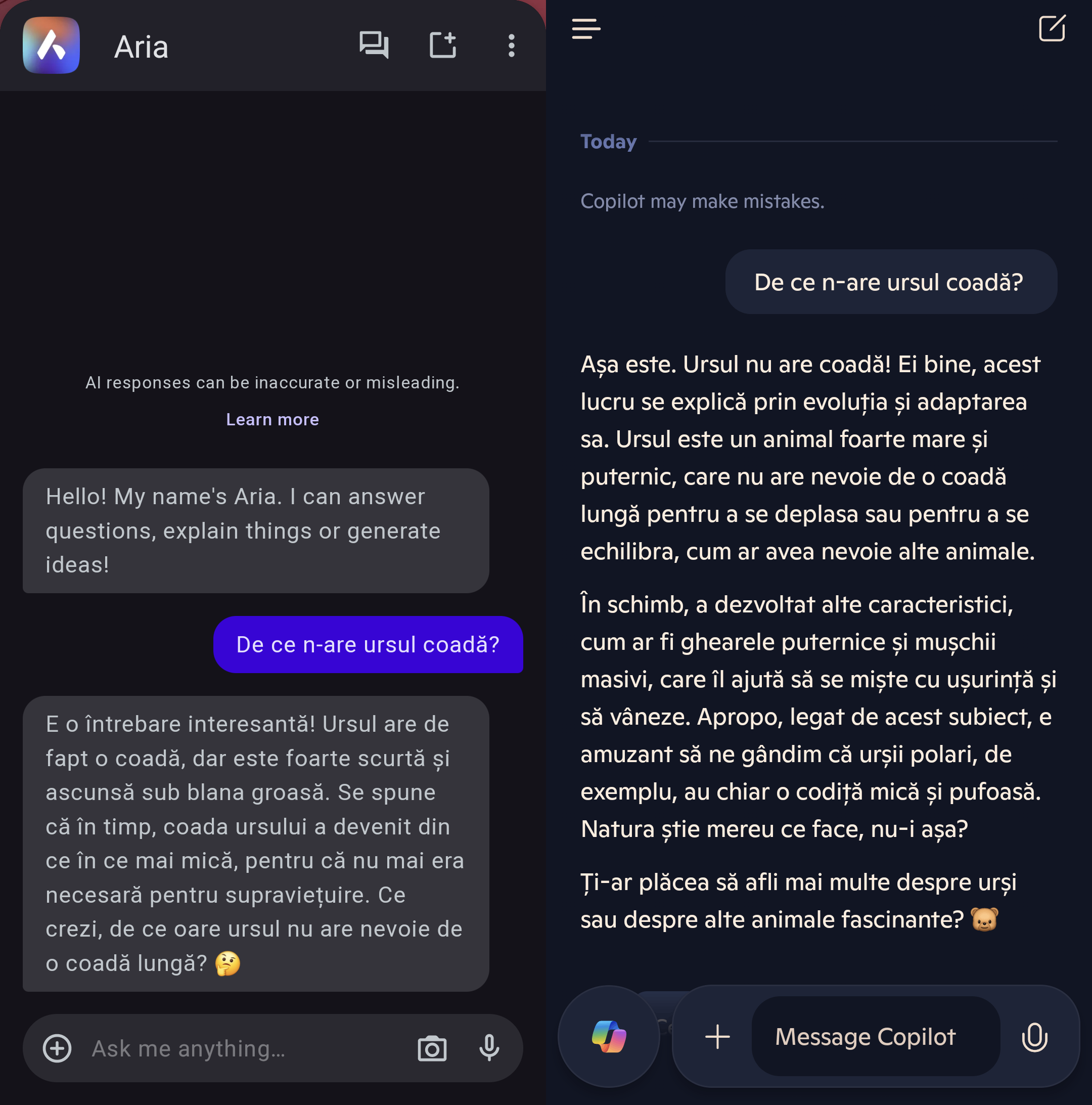Tap Aria's microphone for voice input

[489, 1048]
